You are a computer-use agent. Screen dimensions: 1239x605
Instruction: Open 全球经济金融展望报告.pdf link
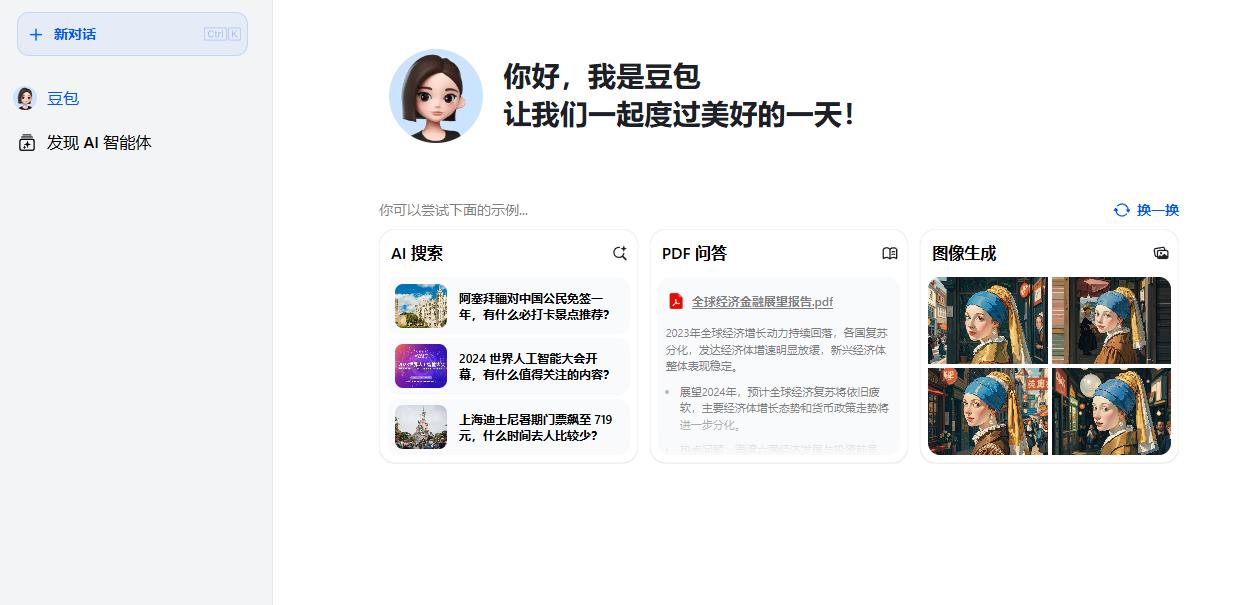pyautogui.click(x=761, y=302)
